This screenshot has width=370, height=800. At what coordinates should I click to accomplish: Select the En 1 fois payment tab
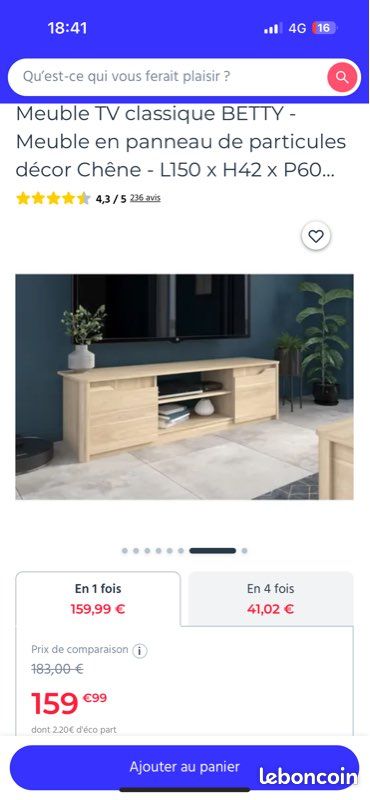(98, 599)
